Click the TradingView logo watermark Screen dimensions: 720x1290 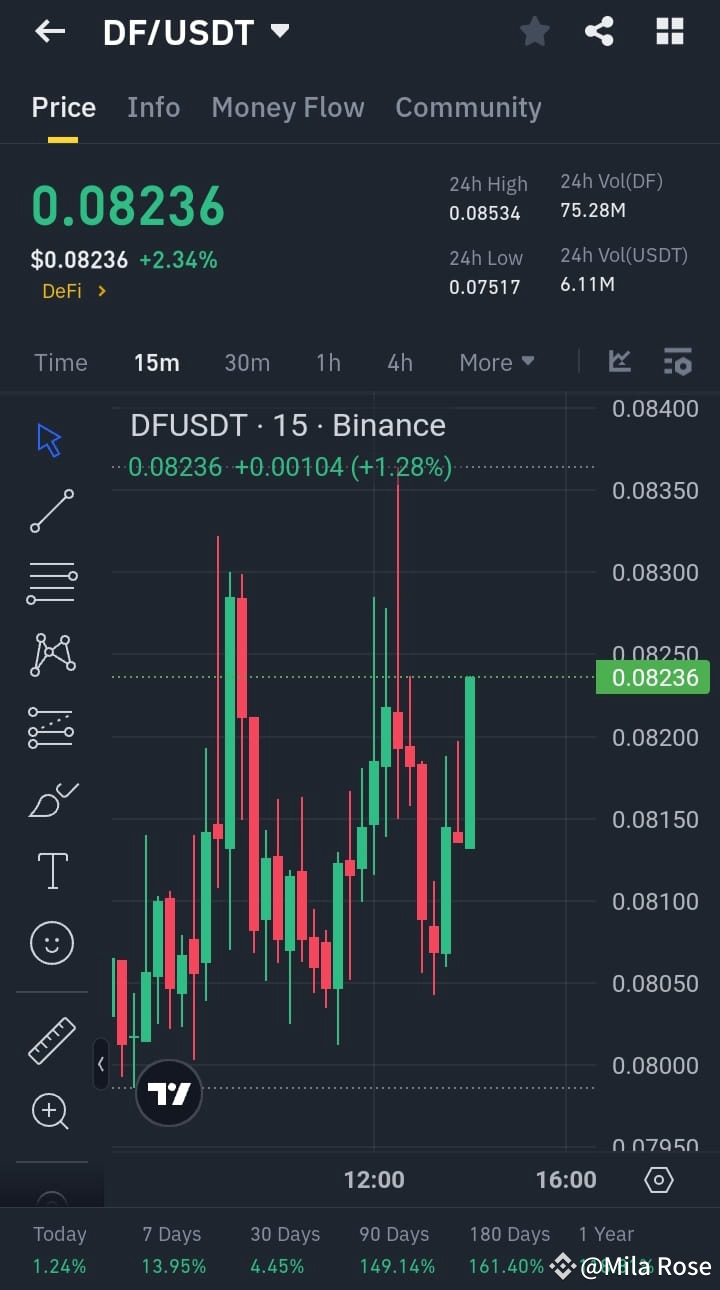click(x=168, y=1093)
